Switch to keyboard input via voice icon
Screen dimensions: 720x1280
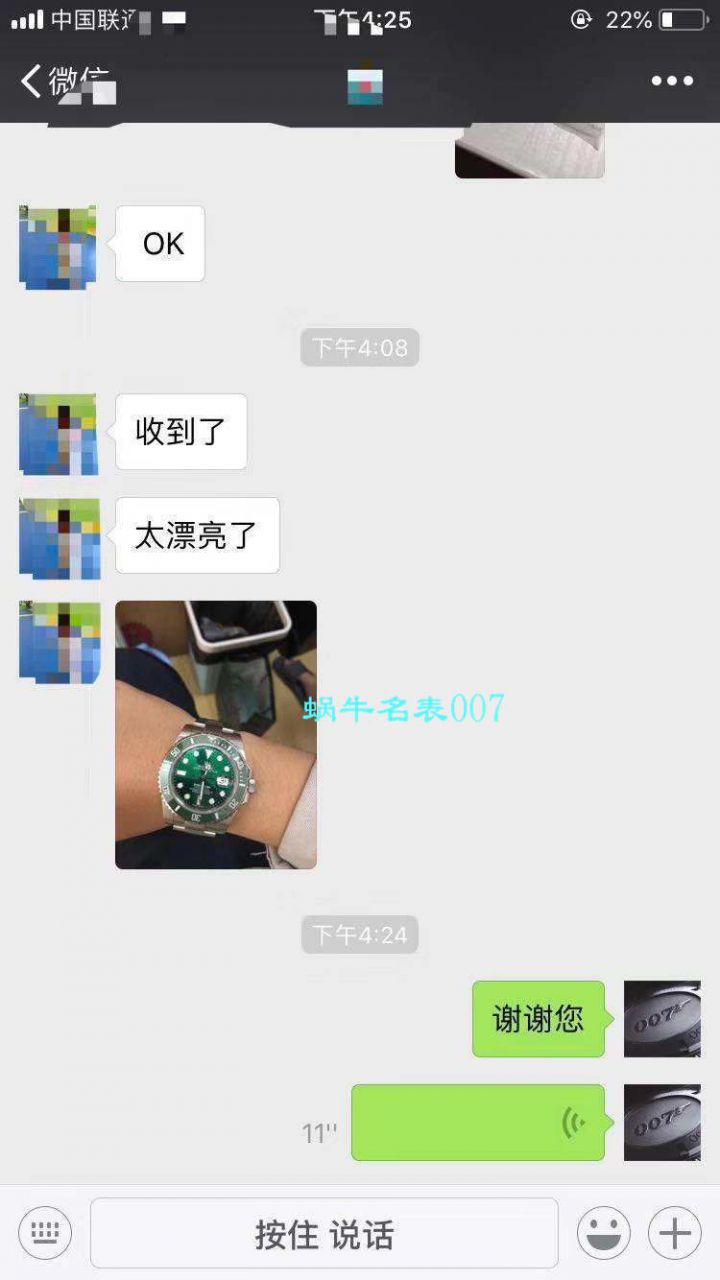(44, 1233)
